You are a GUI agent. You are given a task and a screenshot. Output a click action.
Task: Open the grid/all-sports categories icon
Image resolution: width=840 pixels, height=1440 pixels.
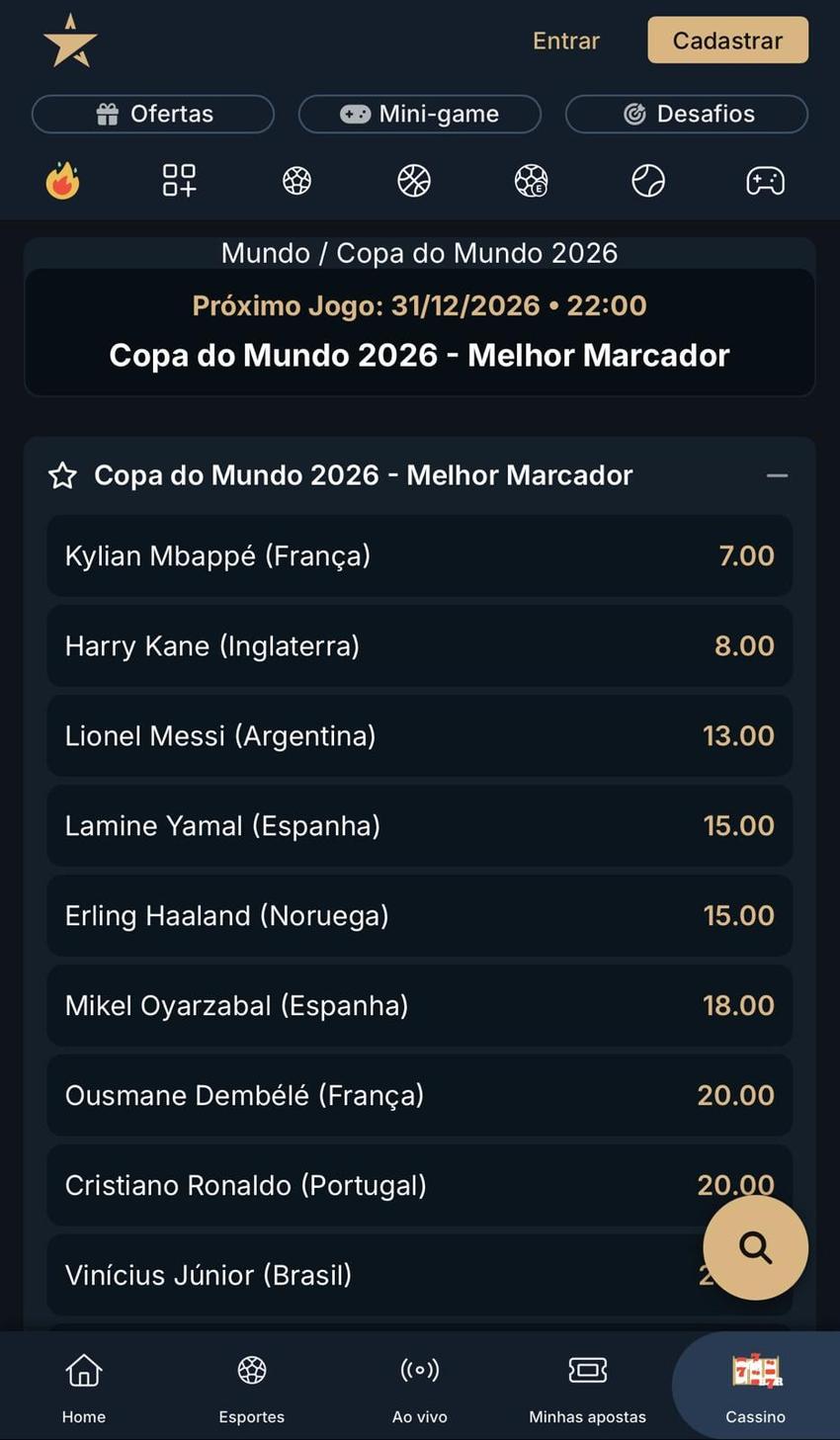tap(179, 181)
